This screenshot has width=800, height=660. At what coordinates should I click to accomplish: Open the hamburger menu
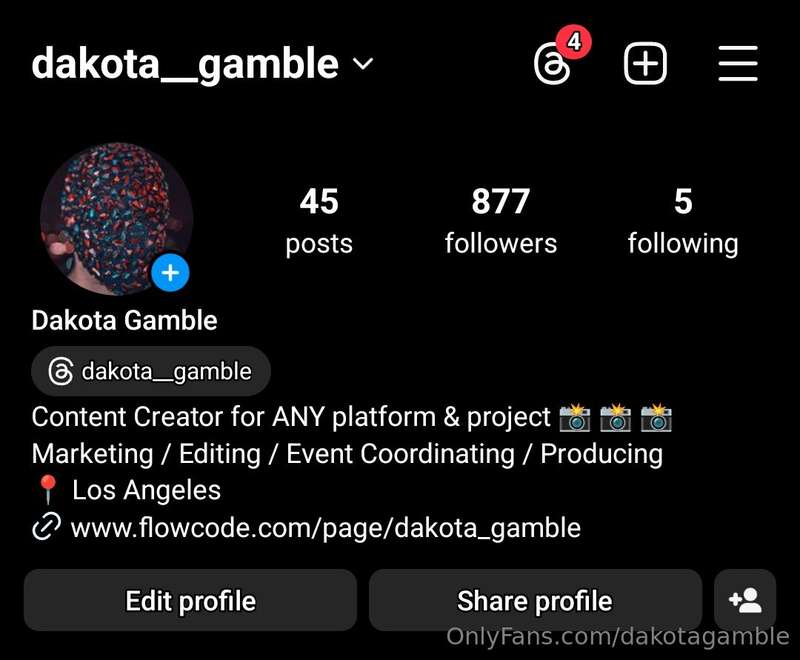[738, 65]
